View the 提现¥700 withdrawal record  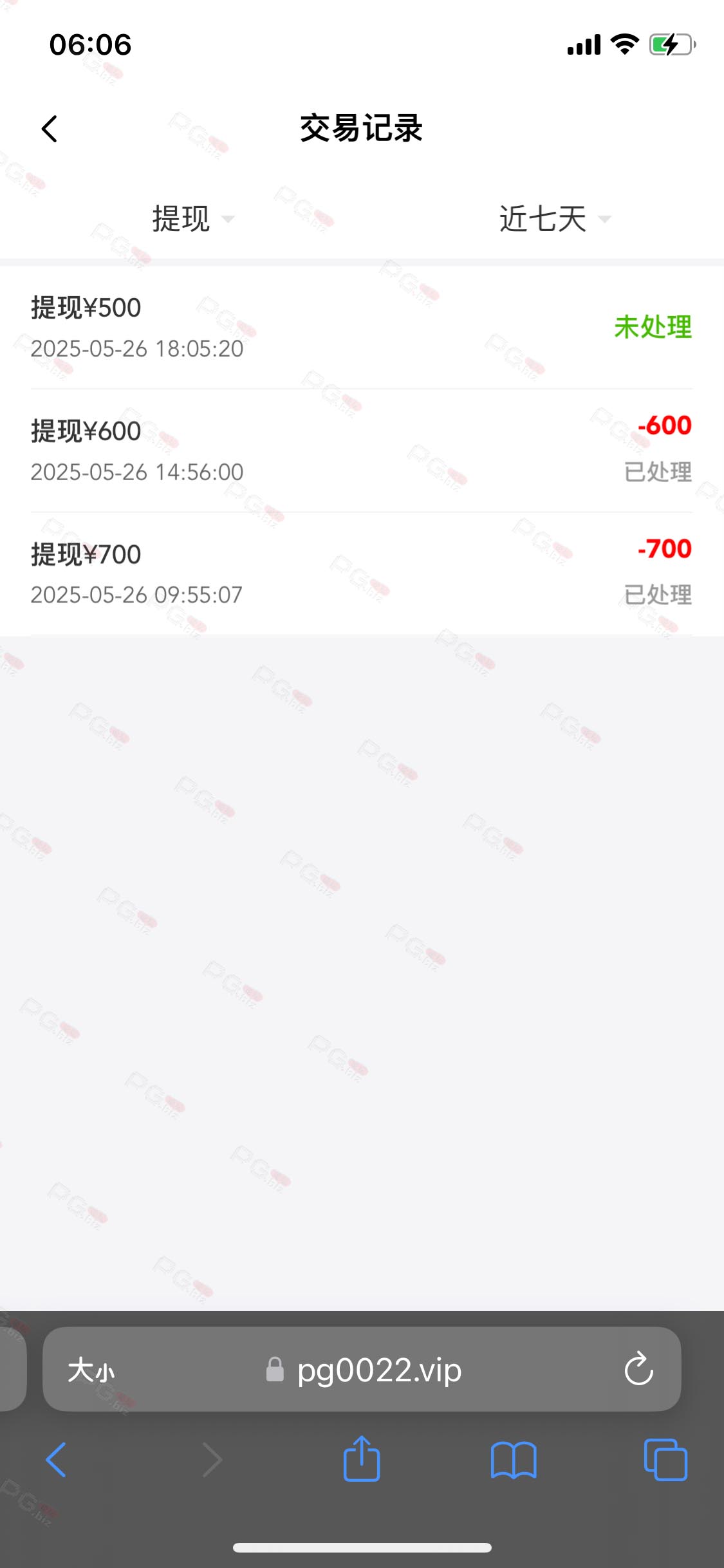point(362,574)
